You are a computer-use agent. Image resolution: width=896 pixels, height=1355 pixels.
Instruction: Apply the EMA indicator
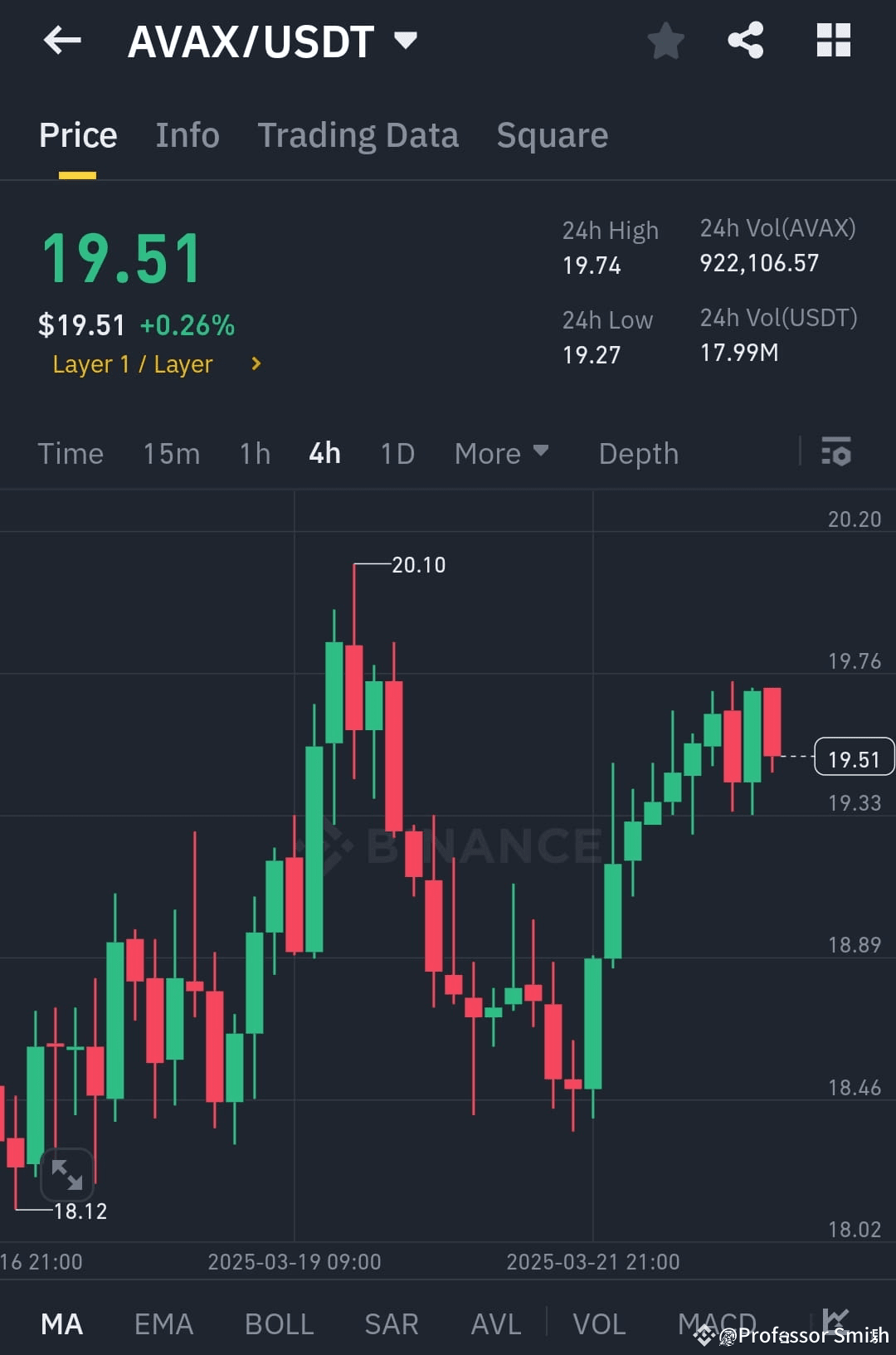163,1323
